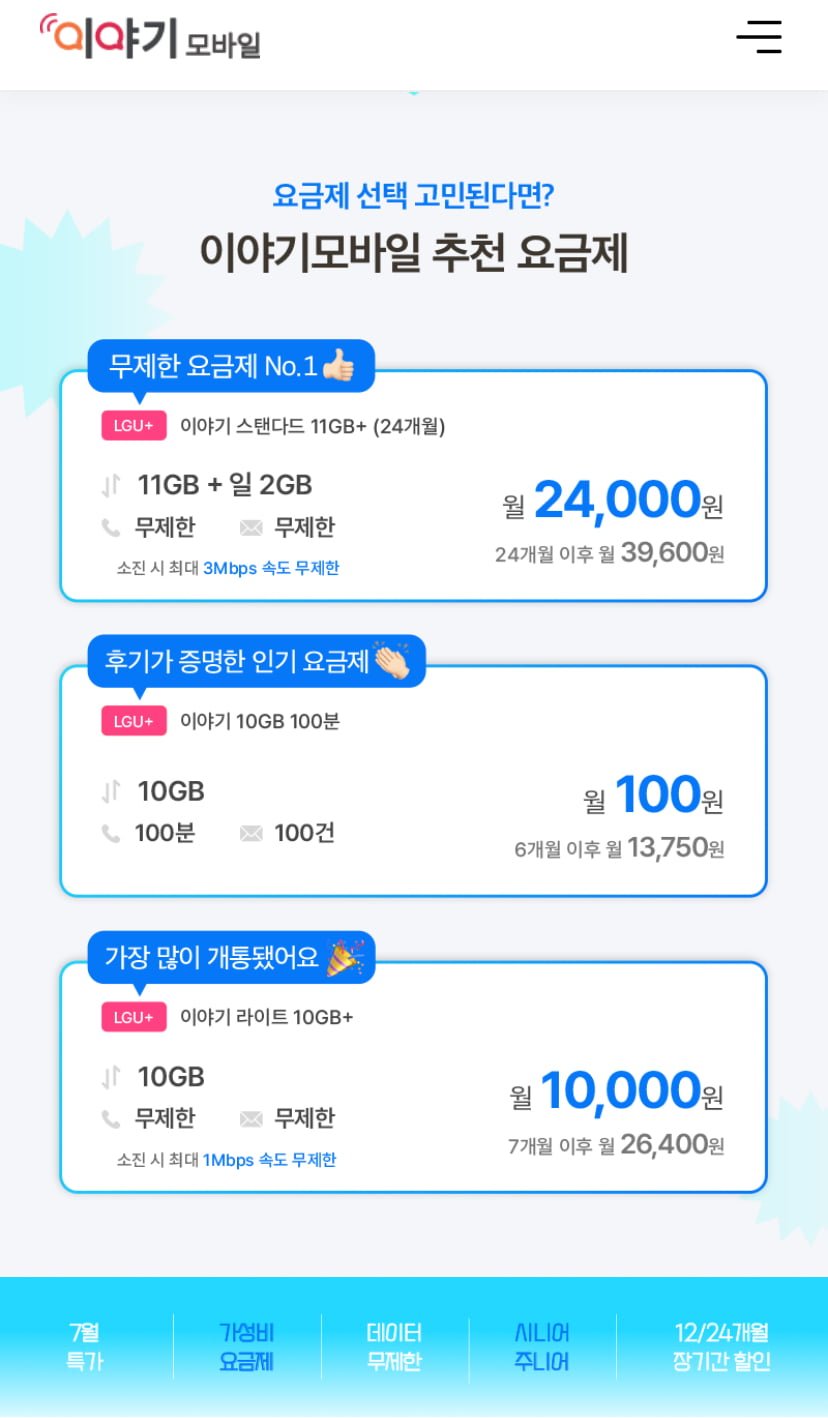Switch to the 7월 특가 tab
Viewport: 828px width, 1418px height.
[x=85, y=1347]
